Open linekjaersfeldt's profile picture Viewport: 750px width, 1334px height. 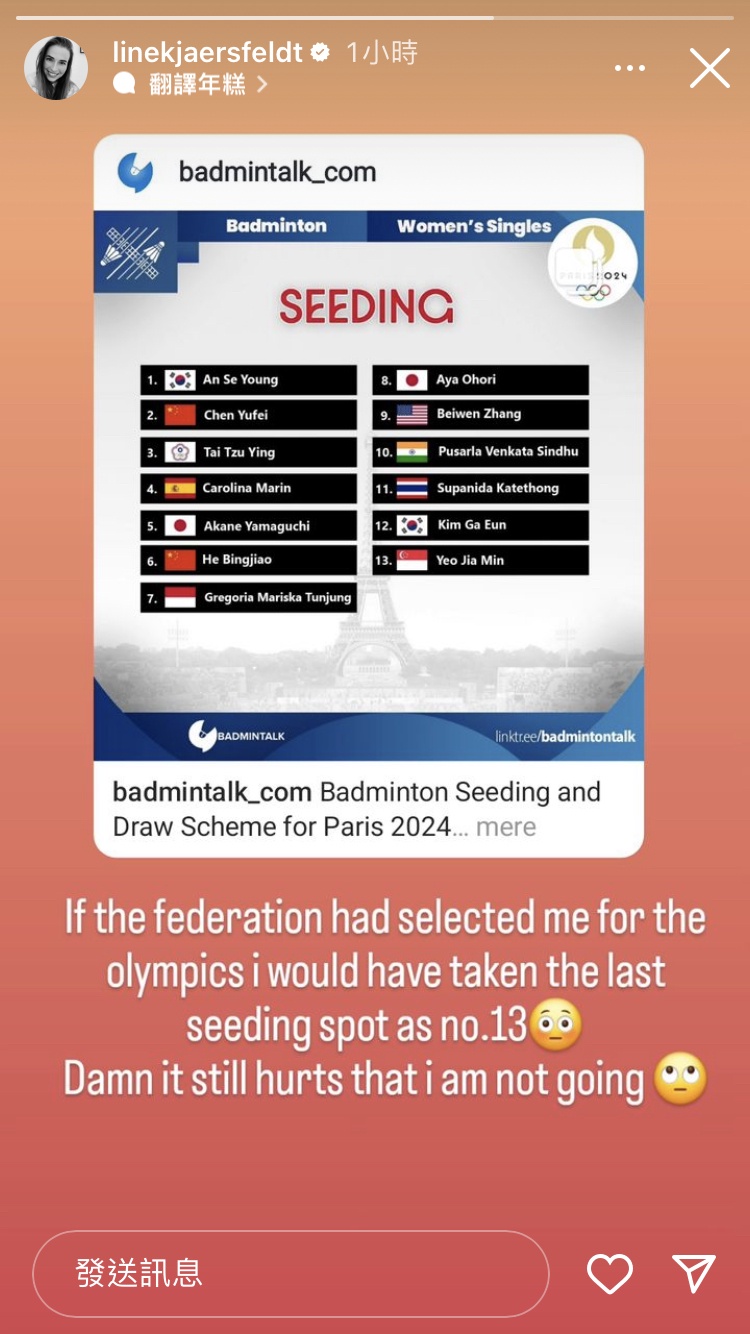(56, 68)
